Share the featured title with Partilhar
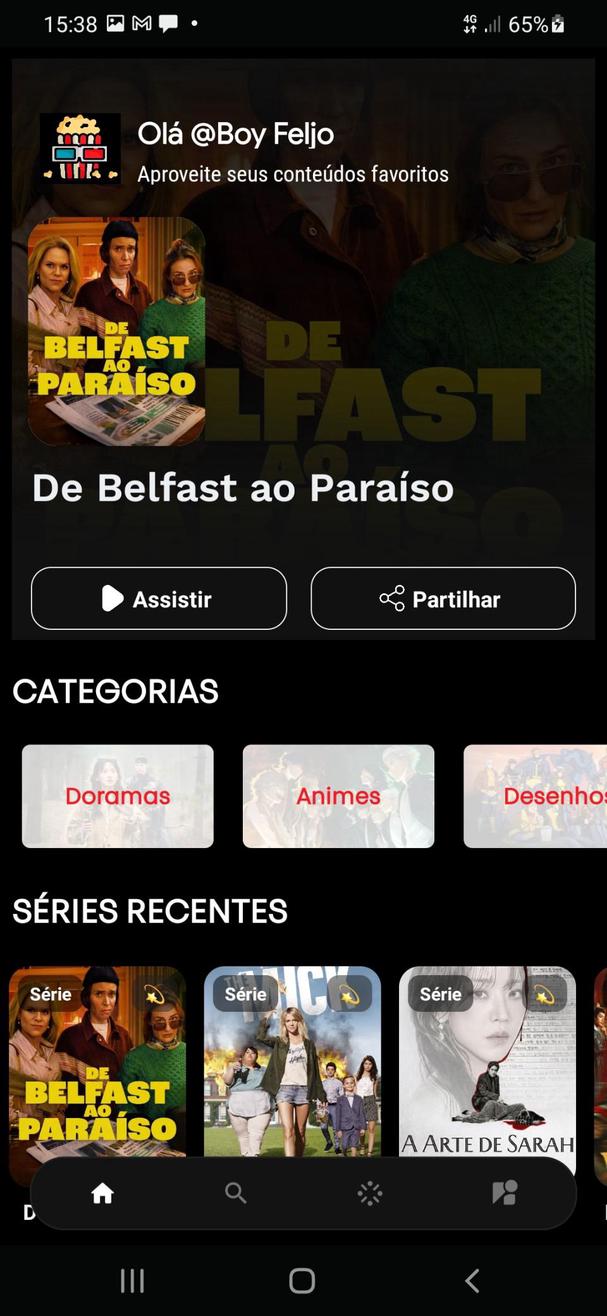The image size is (607, 1316). click(443, 599)
